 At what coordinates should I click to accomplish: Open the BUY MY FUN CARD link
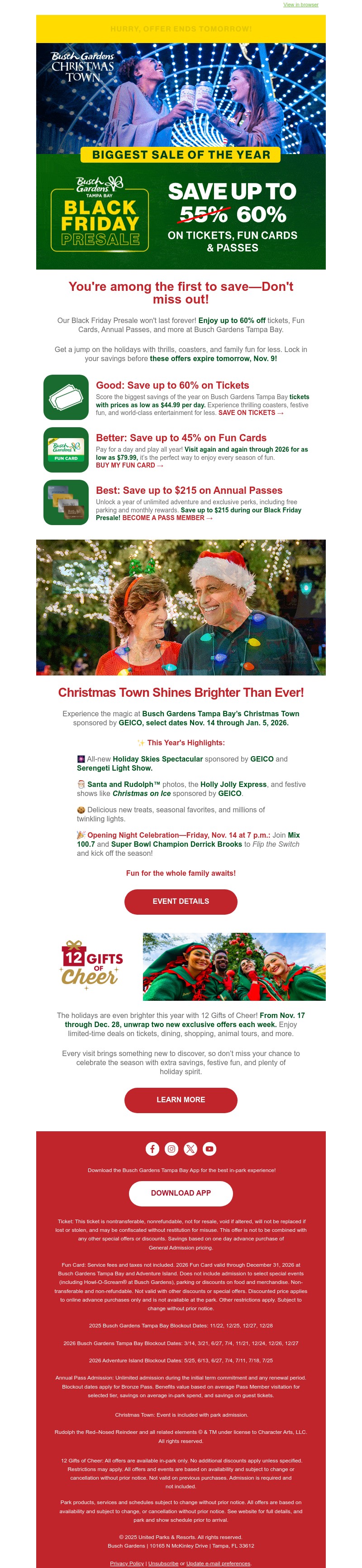coord(129,465)
